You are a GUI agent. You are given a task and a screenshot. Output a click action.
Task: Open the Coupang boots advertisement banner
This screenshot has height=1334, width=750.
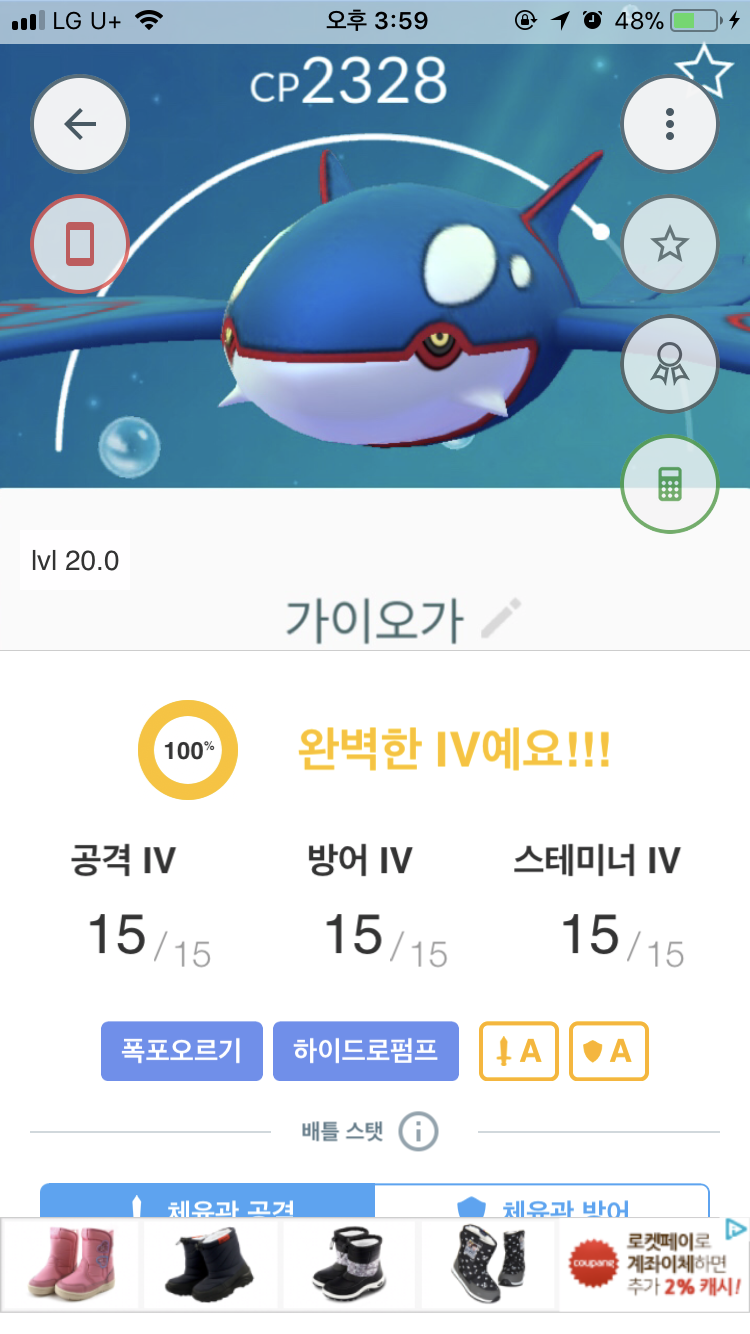click(375, 1265)
